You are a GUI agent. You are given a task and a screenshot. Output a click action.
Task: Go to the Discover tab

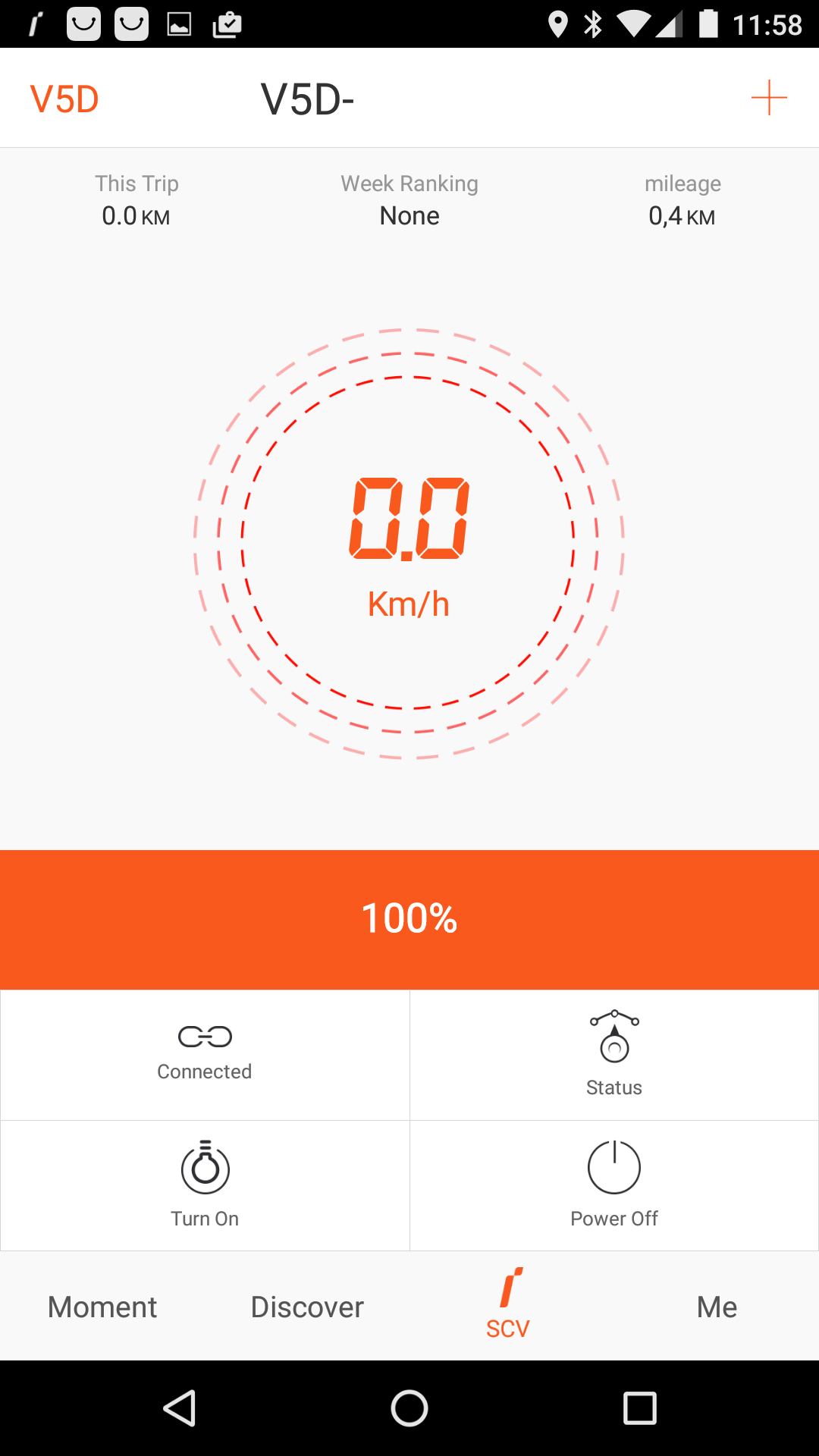tap(307, 1307)
